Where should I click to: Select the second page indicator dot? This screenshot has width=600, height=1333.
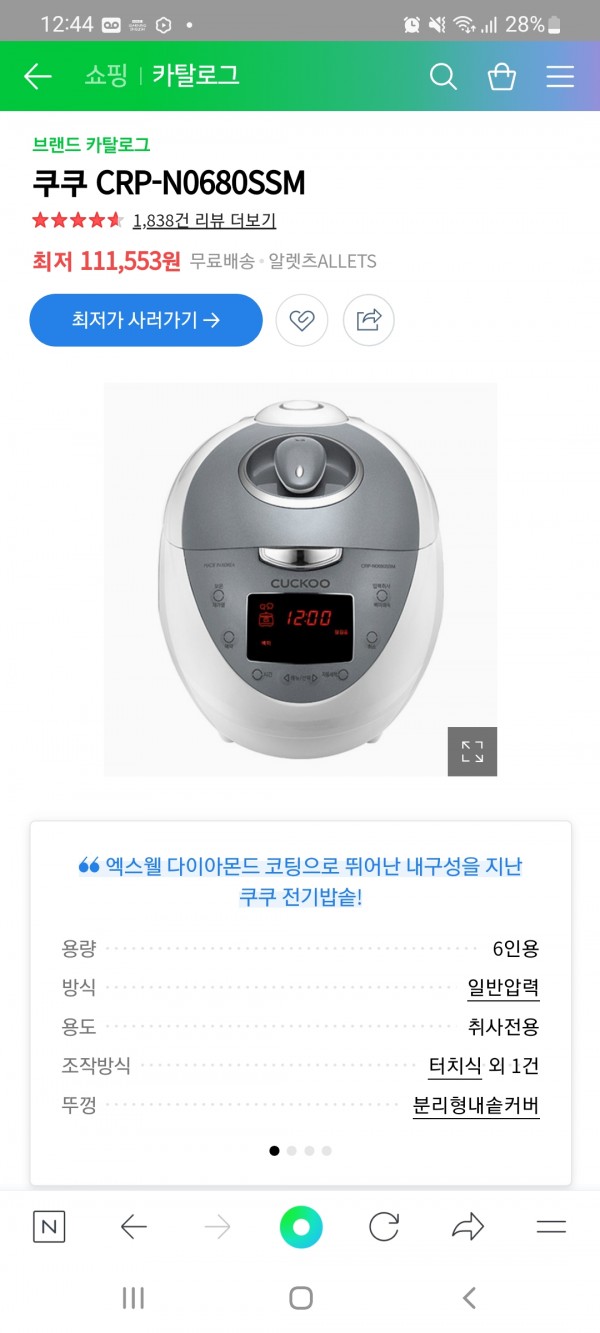(x=292, y=1151)
